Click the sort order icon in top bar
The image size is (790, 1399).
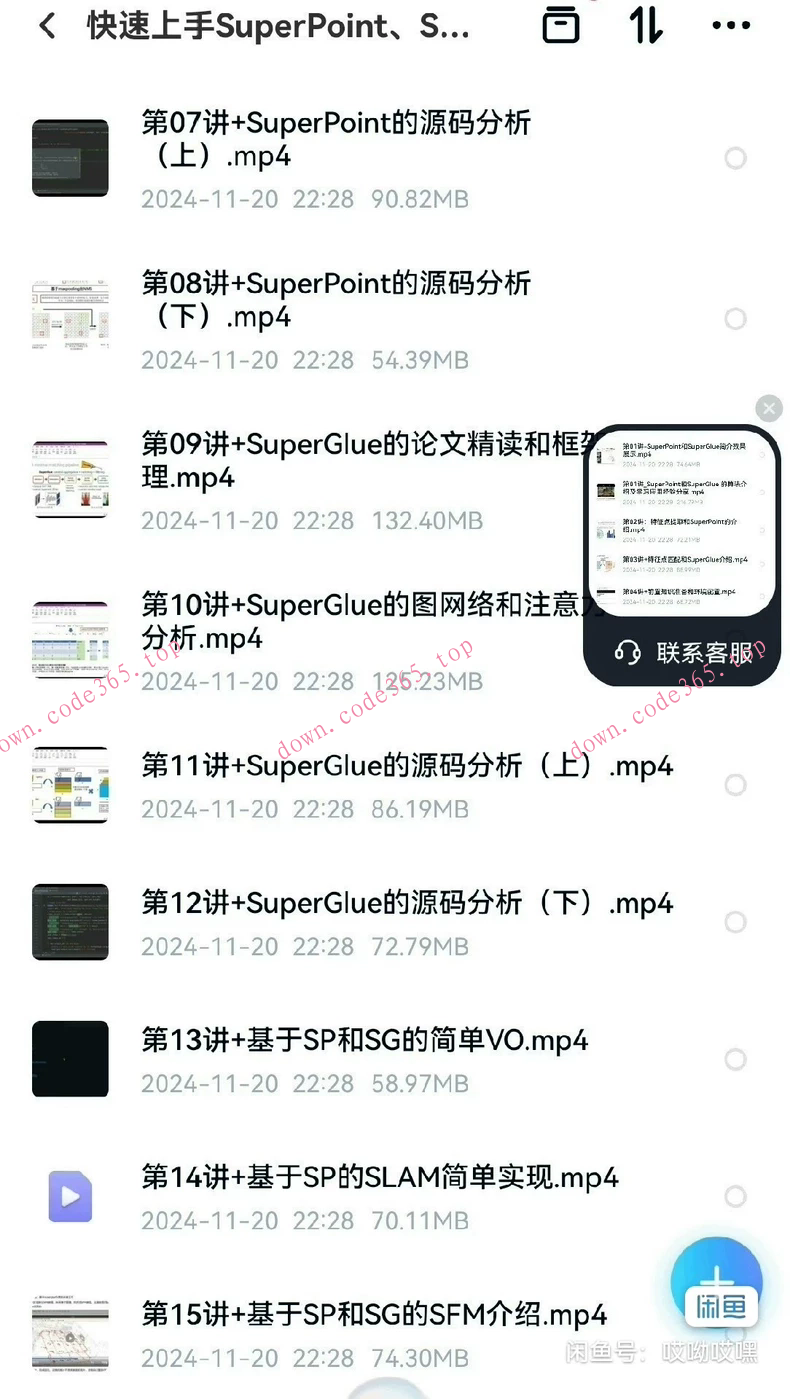(646, 27)
